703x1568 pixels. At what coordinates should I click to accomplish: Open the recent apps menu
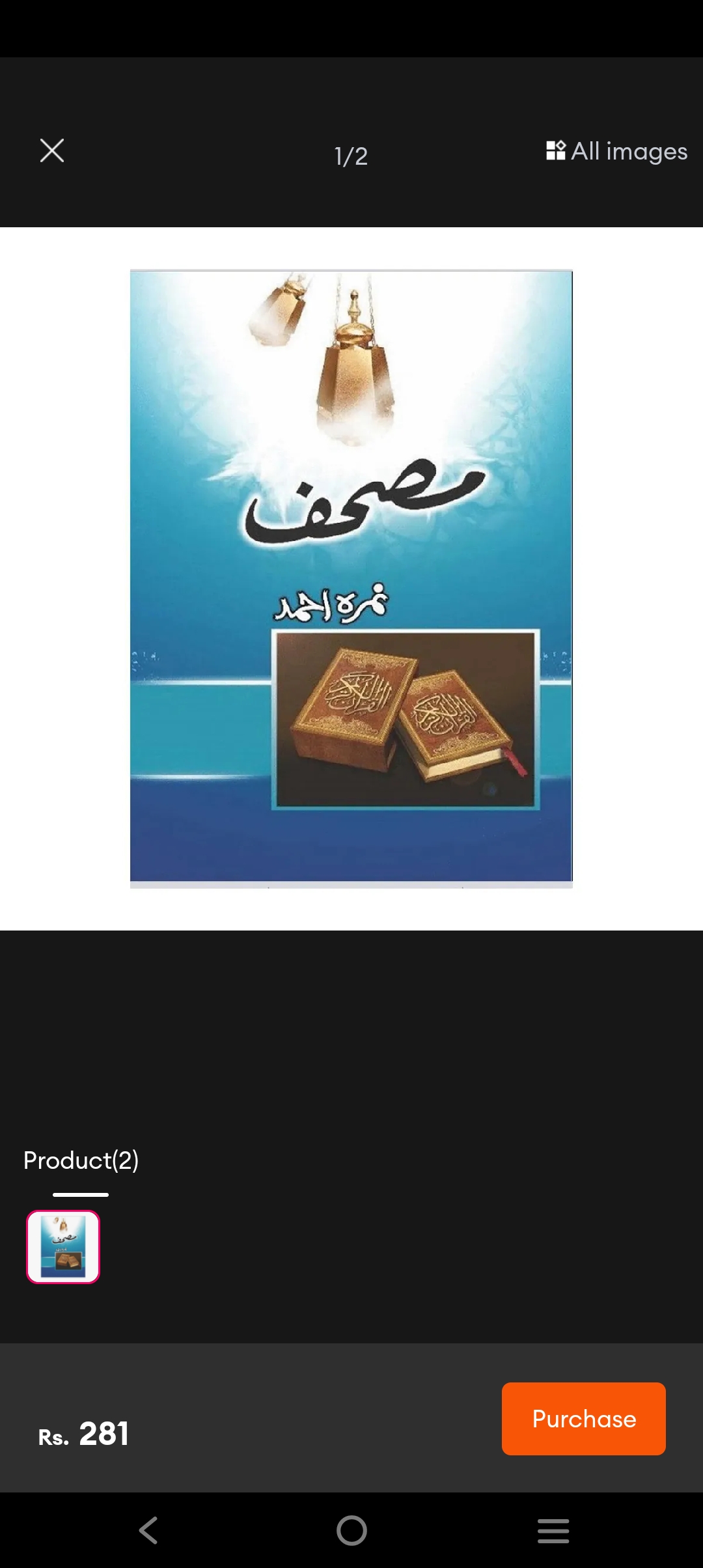553,1530
